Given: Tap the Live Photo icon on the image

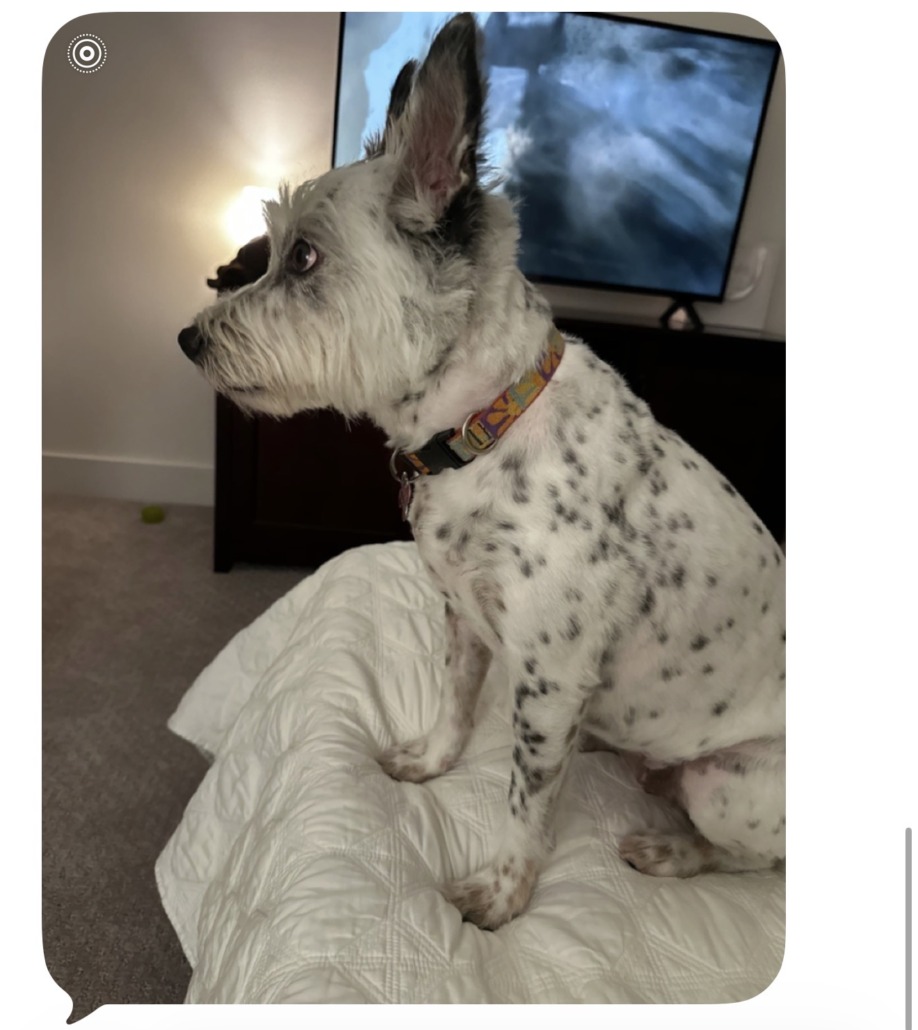Looking at the screenshot, I should coord(87,53).
